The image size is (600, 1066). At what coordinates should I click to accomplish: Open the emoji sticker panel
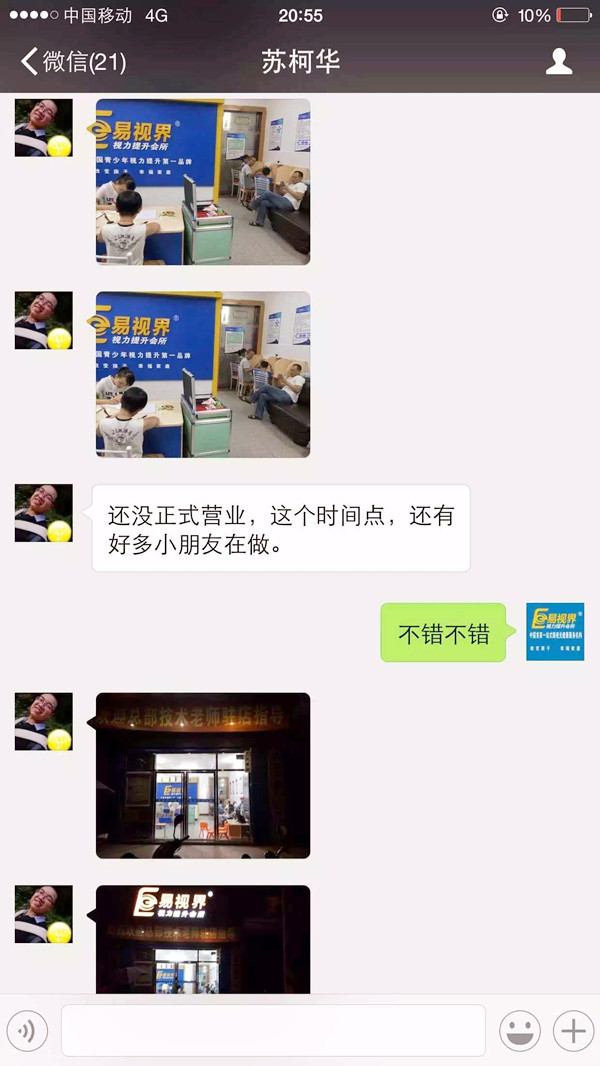(x=520, y=1030)
